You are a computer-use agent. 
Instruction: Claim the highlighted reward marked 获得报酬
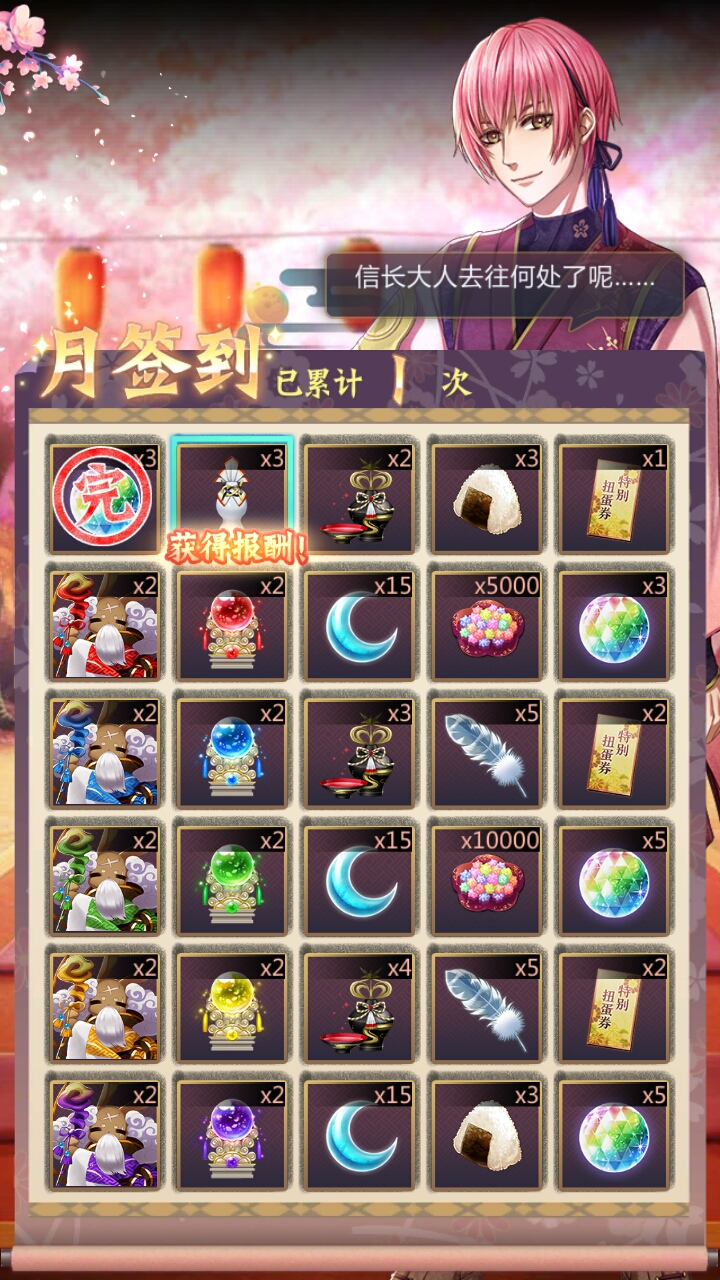tap(232, 497)
